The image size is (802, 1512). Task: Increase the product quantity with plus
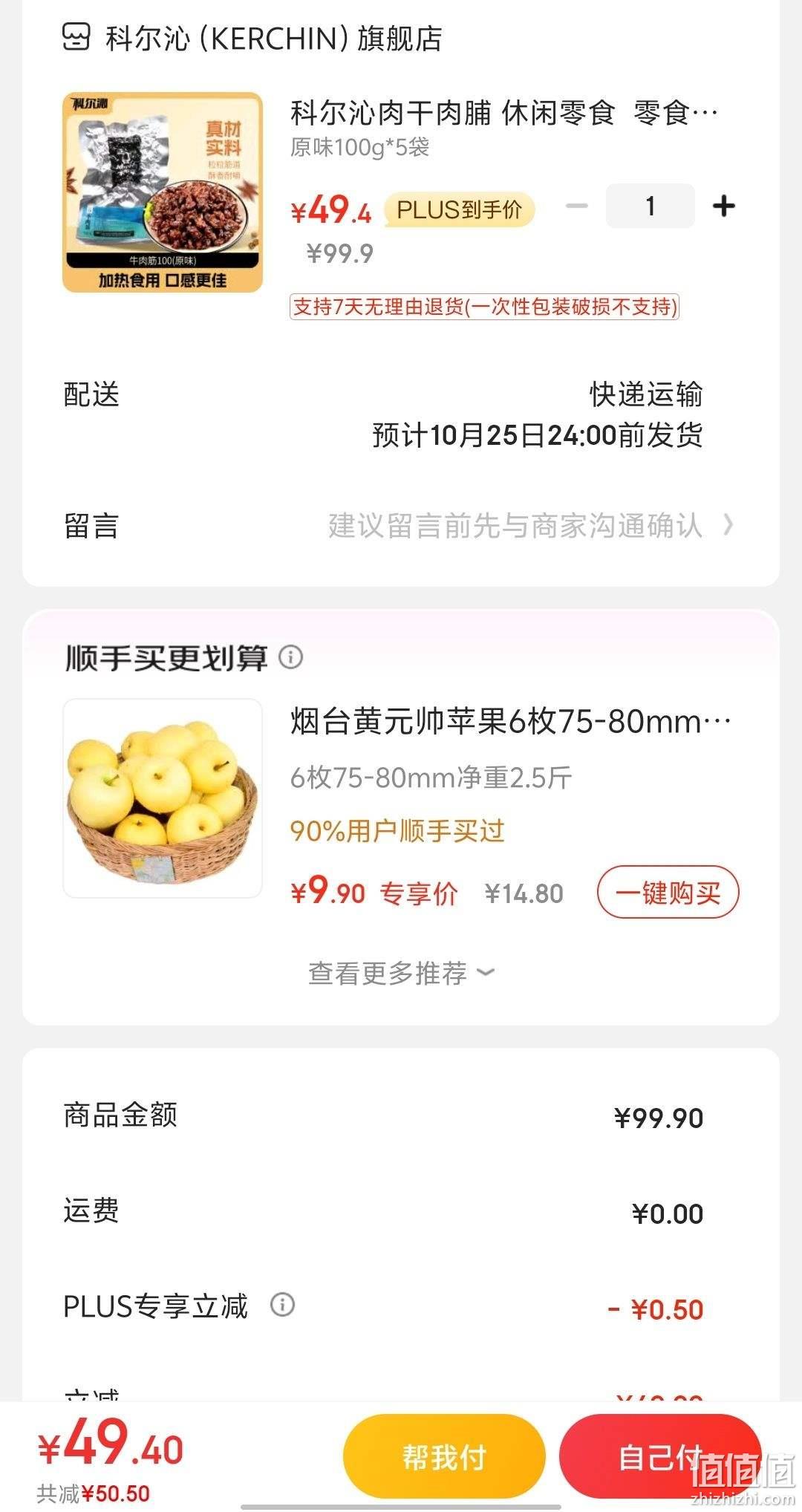(x=723, y=206)
